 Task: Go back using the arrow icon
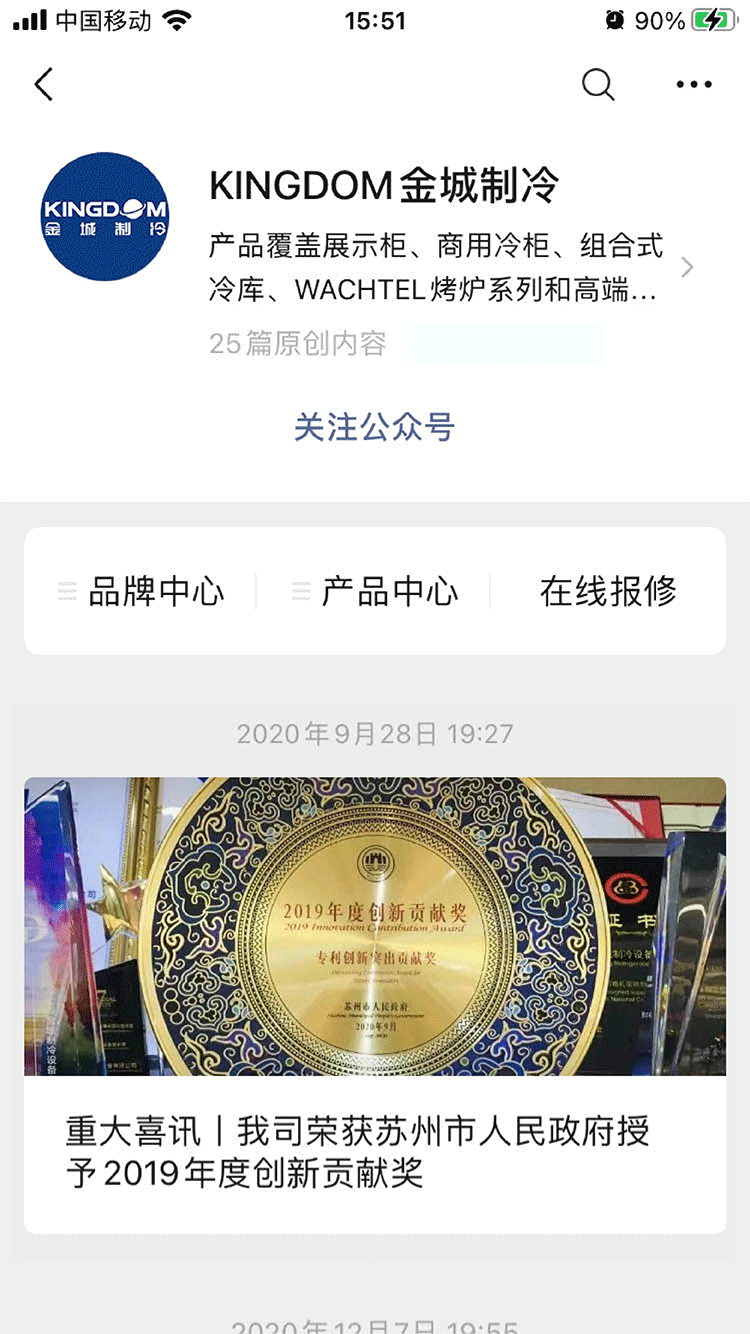tap(43, 85)
